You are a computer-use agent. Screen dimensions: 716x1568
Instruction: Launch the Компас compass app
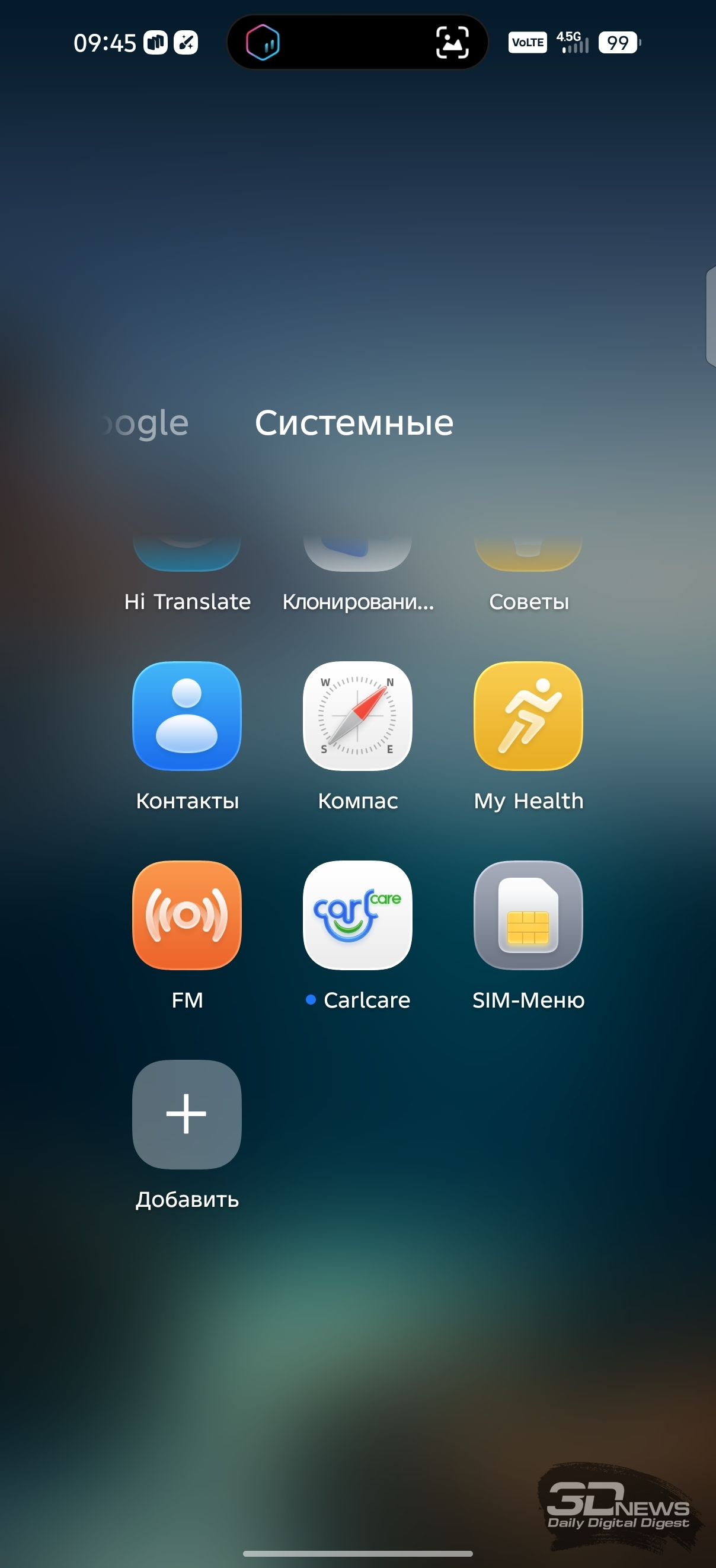click(357, 716)
